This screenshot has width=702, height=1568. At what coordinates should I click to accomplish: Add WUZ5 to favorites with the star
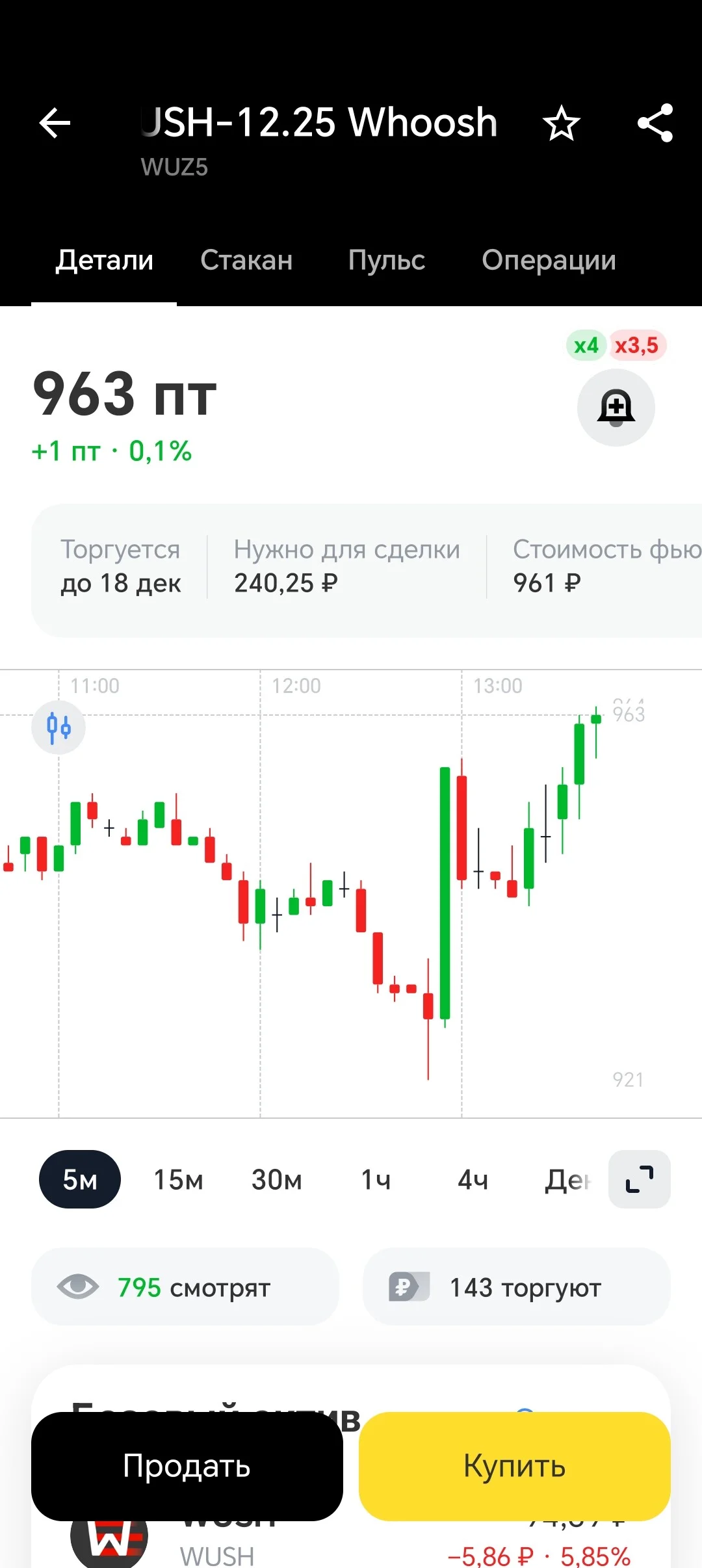[x=561, y=124]
